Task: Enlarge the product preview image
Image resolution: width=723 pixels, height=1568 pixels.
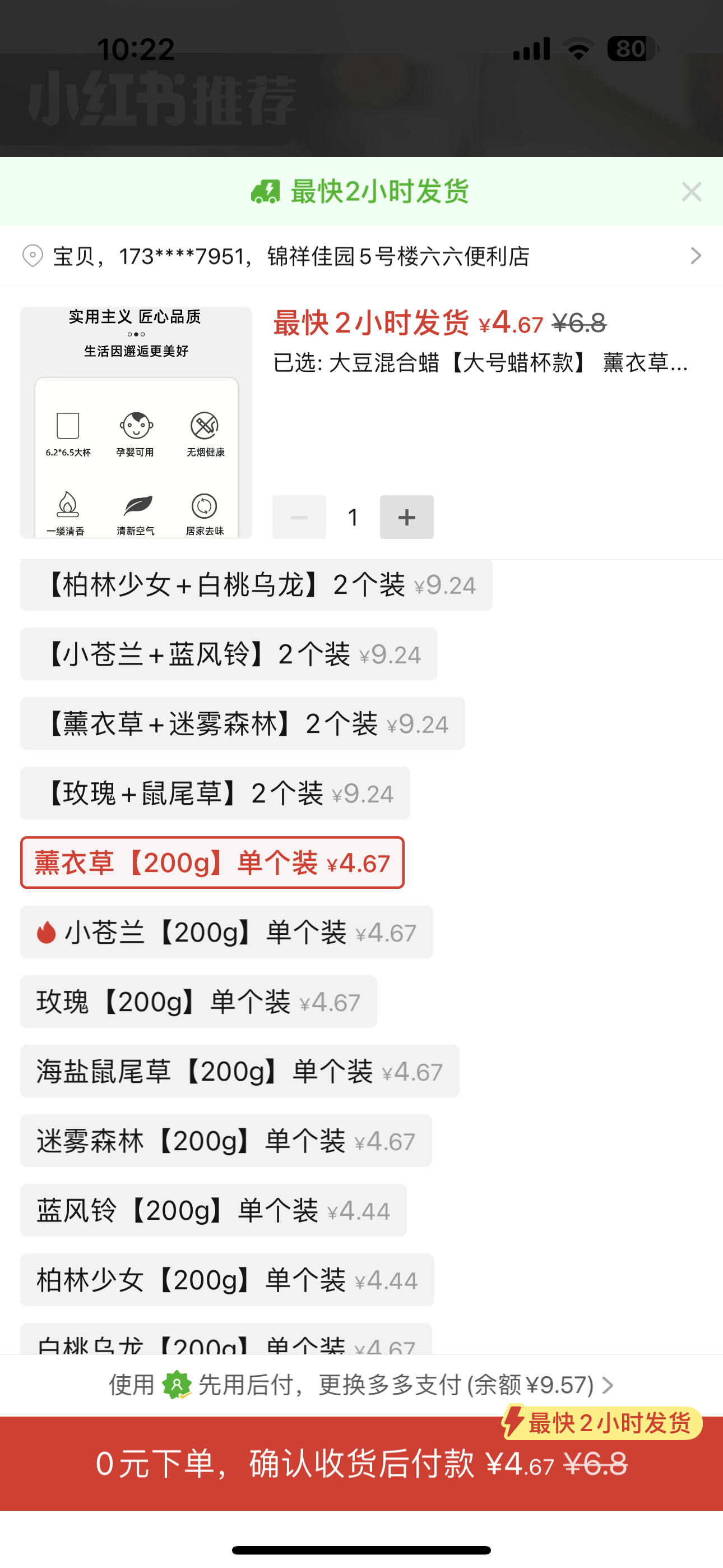Action: [x=136, y=422]
